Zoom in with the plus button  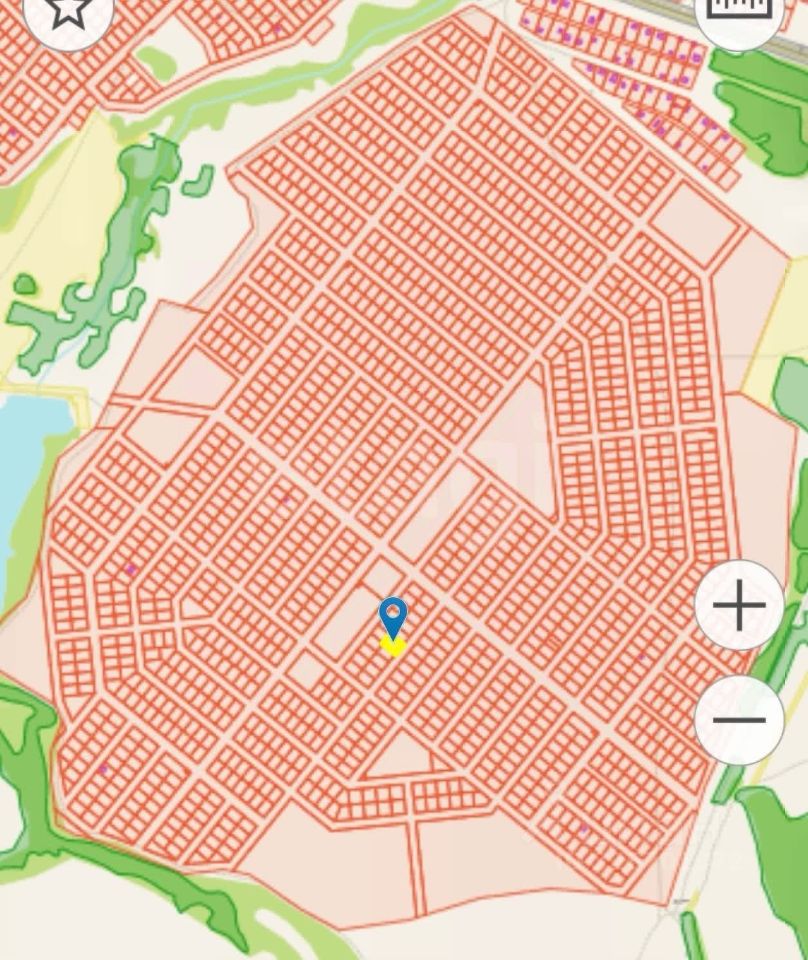pyautogui.click(x=739, y=606)
